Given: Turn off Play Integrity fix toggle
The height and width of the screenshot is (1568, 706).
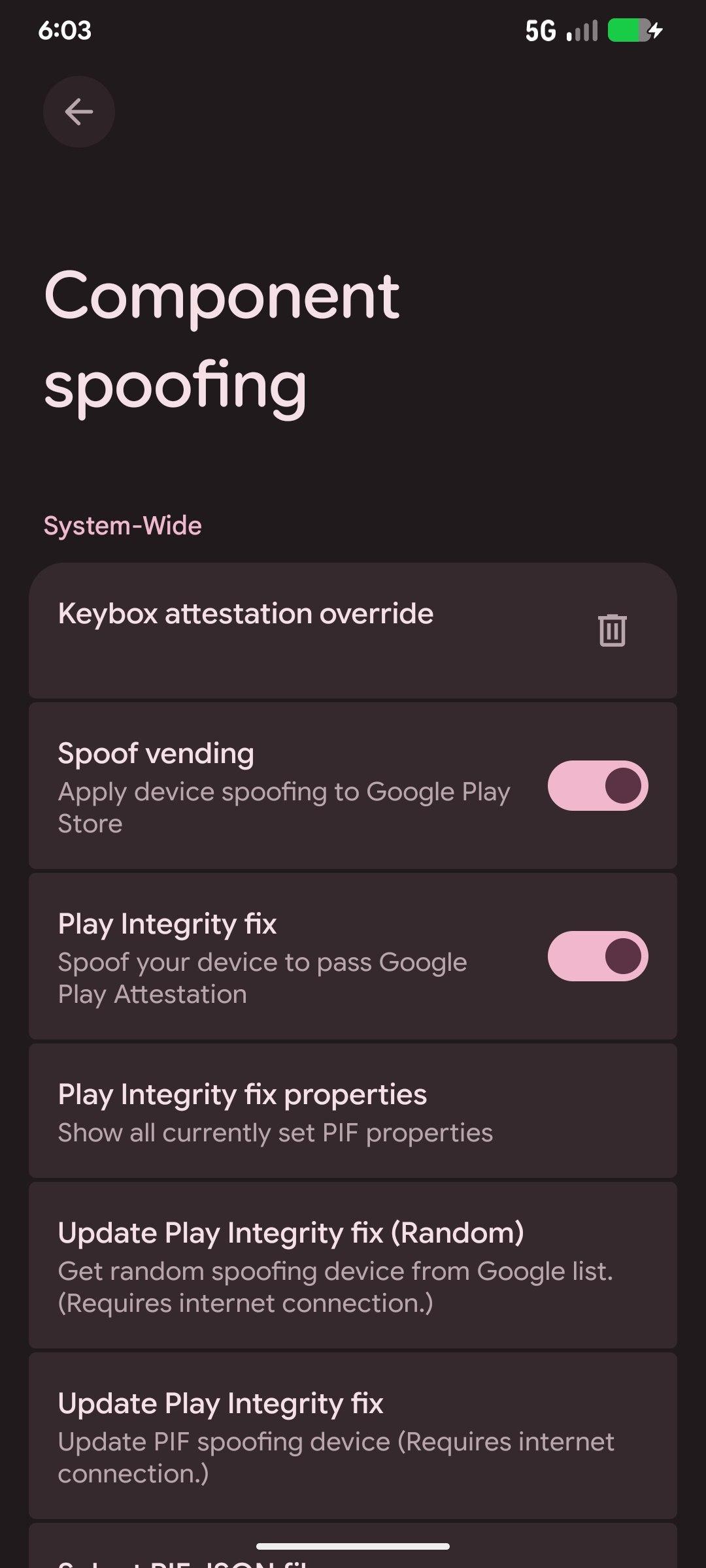Looking at the screenshot, I should pyautogui.click(x=597, y=956).
